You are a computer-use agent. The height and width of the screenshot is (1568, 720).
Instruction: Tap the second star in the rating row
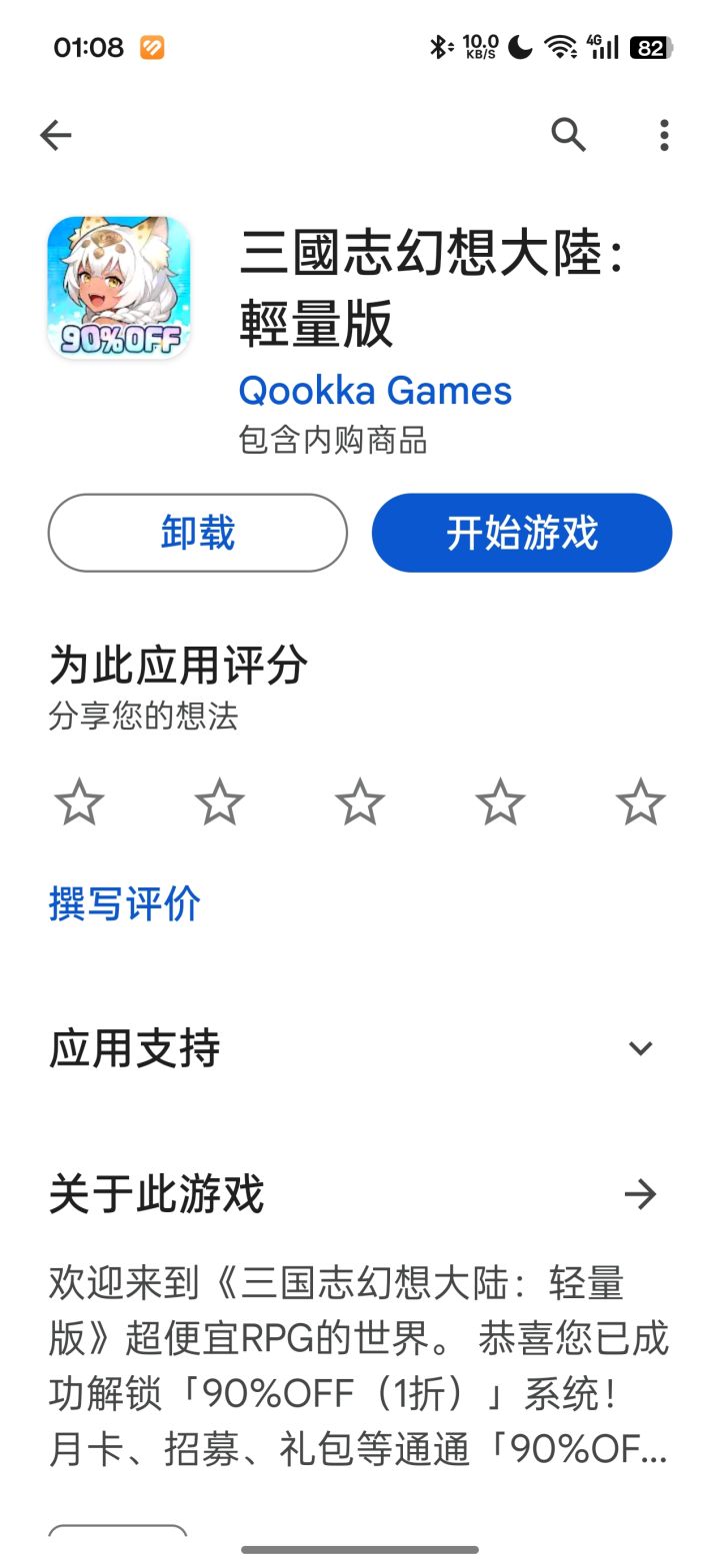[220, 800]
